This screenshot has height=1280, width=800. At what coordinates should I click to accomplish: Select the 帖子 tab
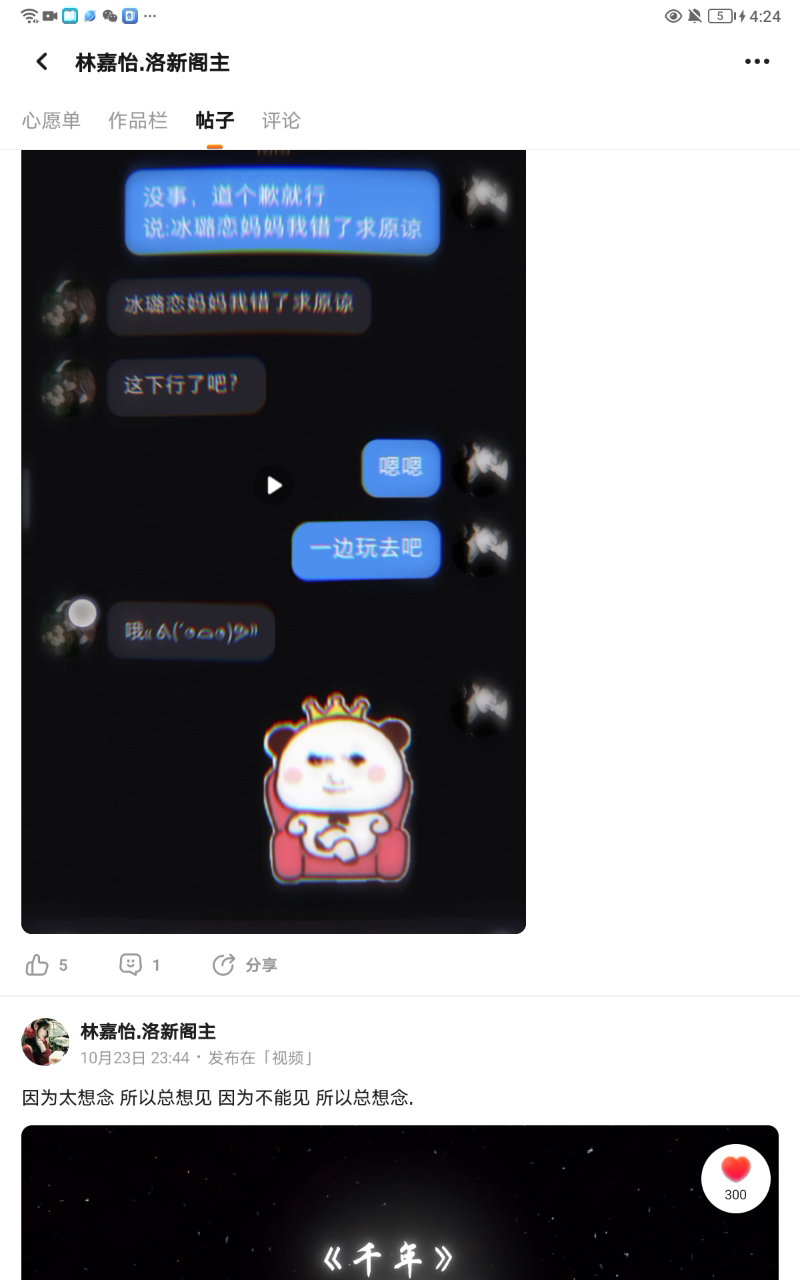(215, 121)
